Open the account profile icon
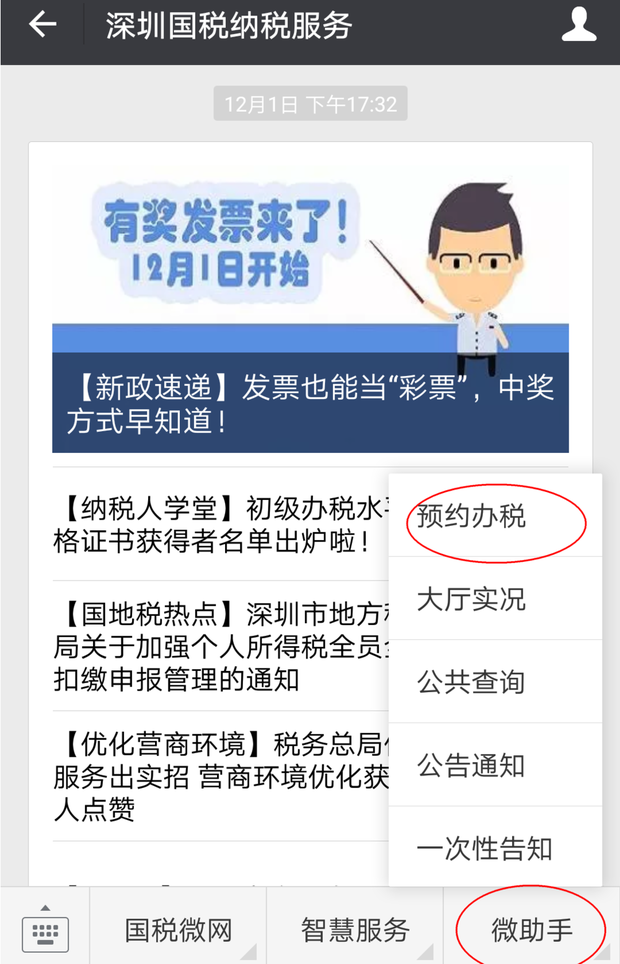Screen dimensions: 620x964 (579, 26)
